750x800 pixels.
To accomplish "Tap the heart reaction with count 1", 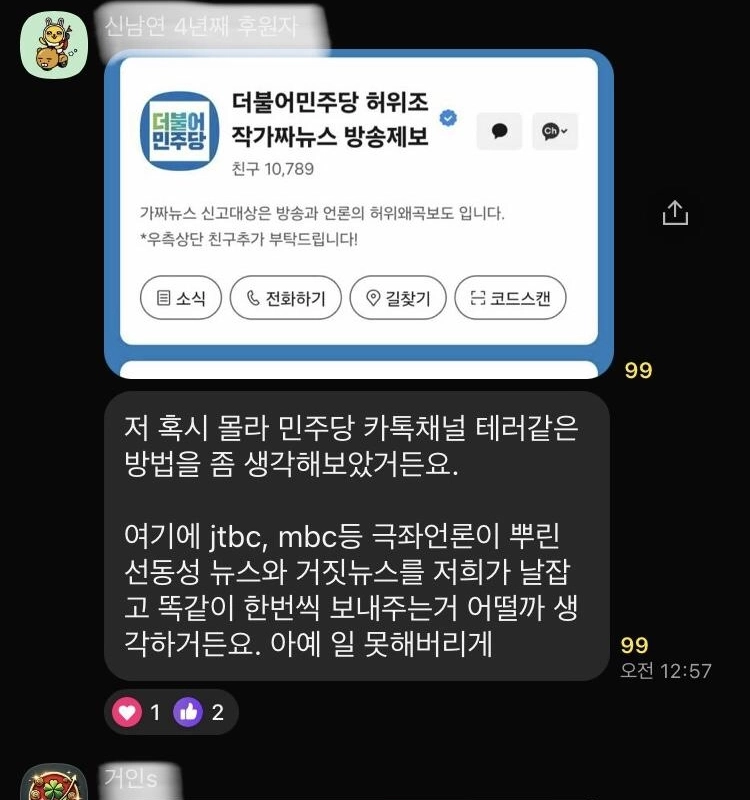I will point(137,712).
